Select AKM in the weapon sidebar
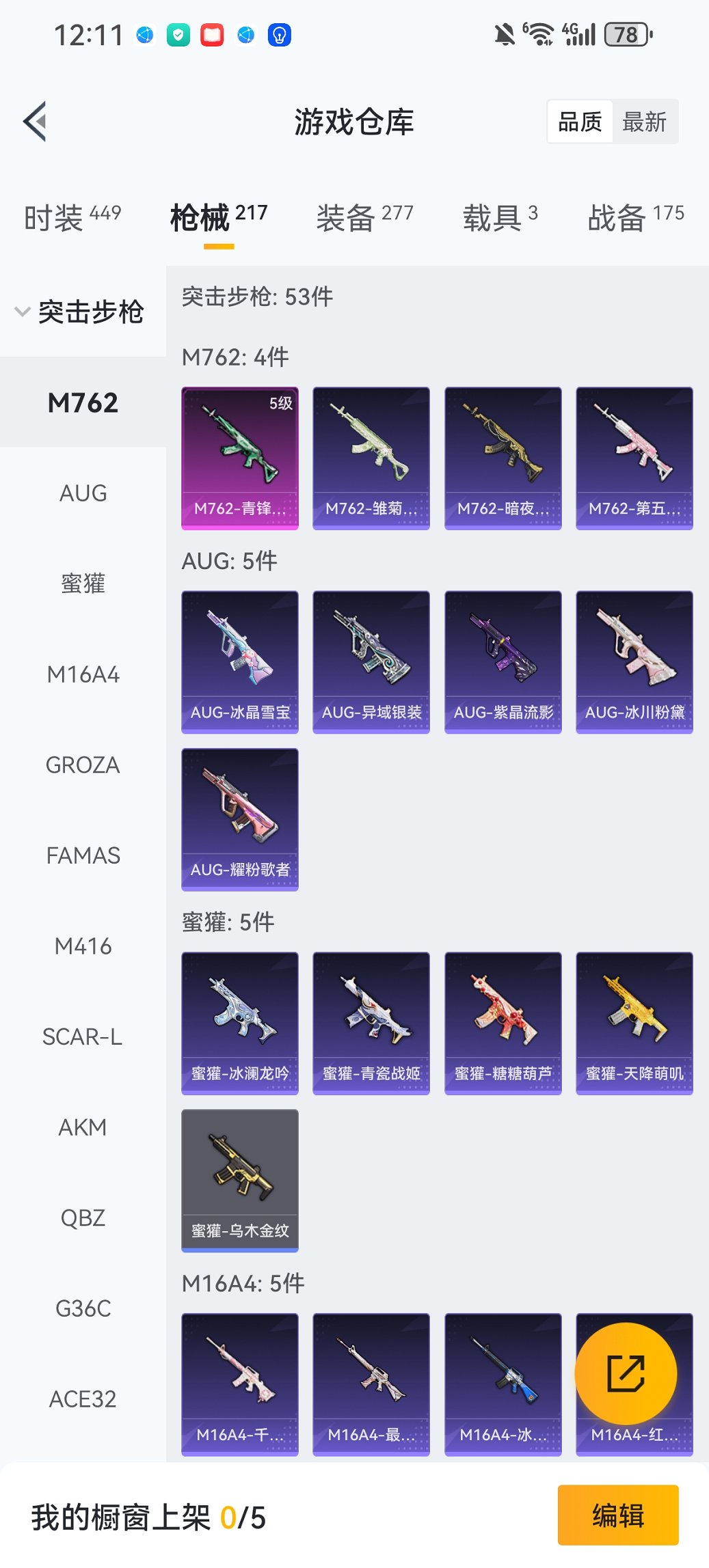The image size is (709, 1568). coord(82,1127)
